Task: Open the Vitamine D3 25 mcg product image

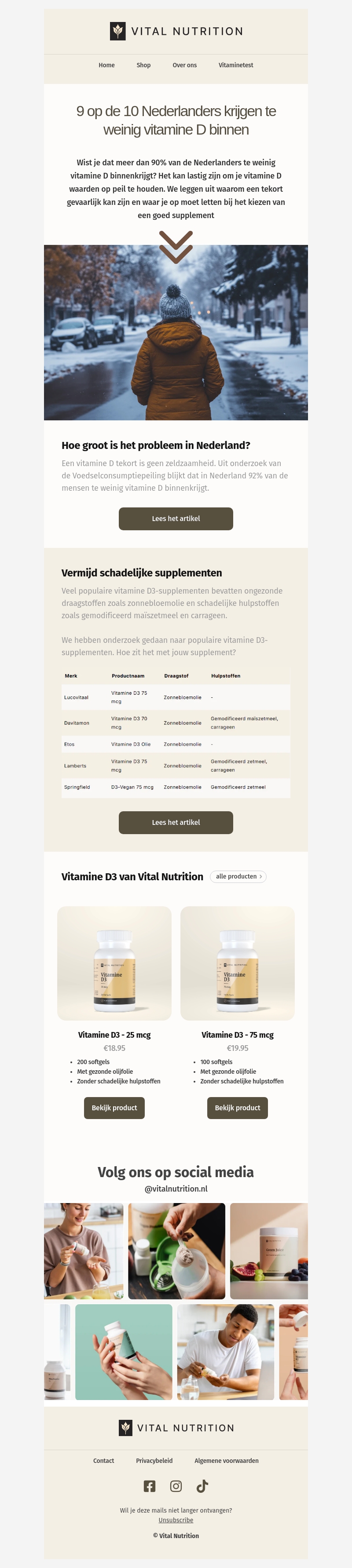Action: point(114,963)
